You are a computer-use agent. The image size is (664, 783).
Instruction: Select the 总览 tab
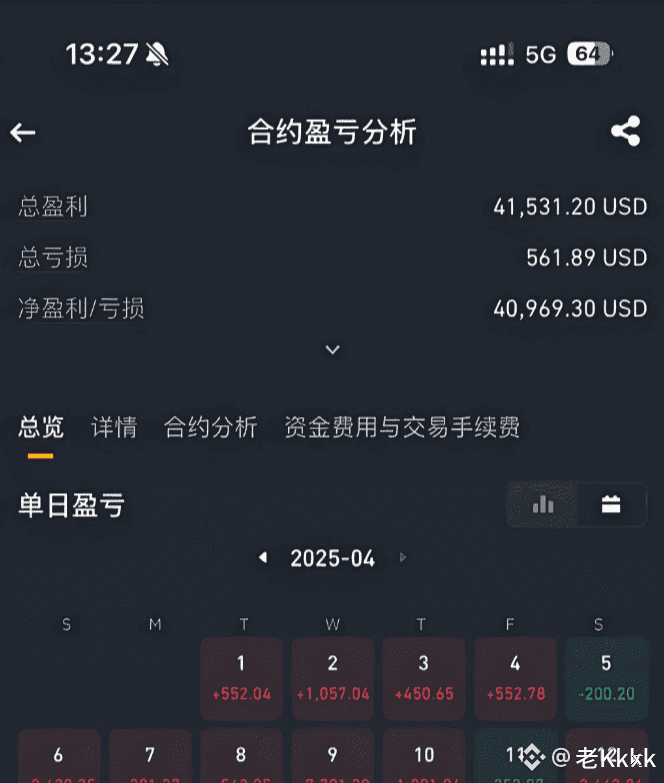coord(41,428)
